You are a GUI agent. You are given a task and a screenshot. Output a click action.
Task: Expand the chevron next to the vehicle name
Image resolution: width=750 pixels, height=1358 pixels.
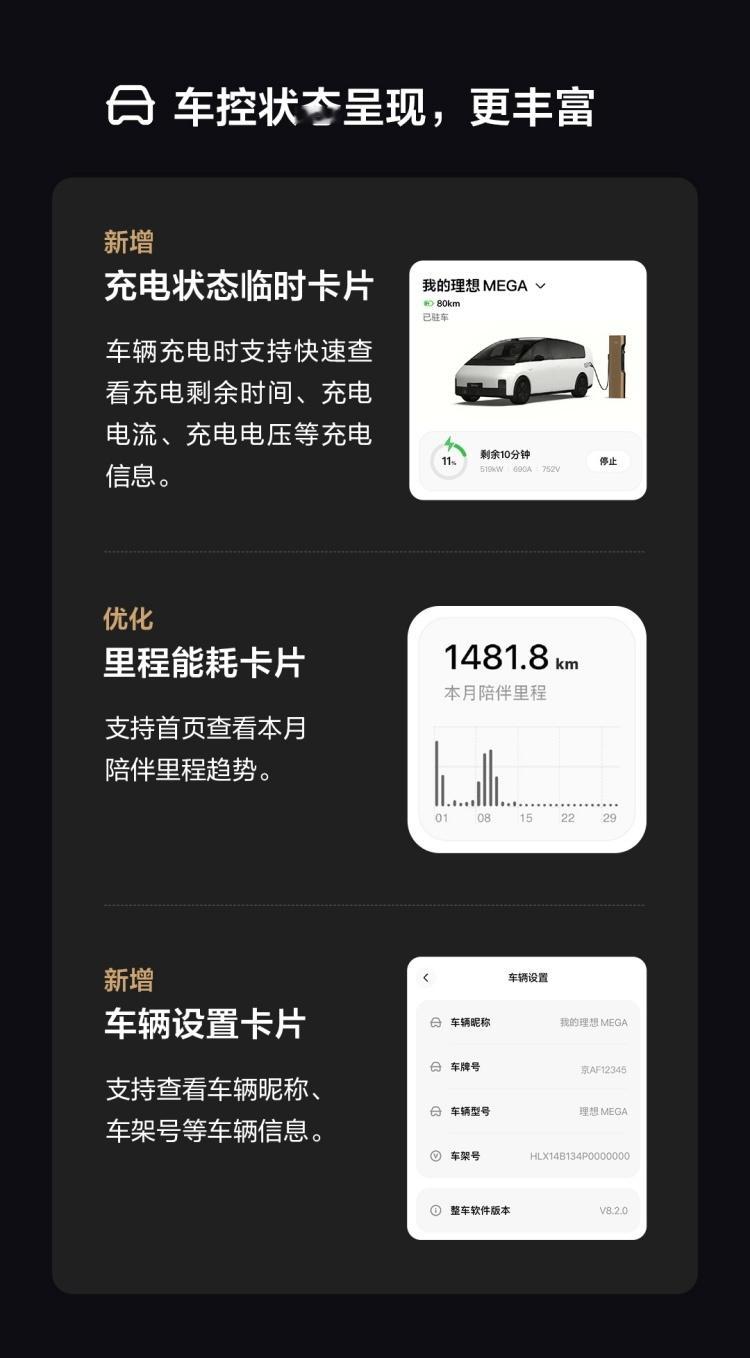[x=541, y=286]
